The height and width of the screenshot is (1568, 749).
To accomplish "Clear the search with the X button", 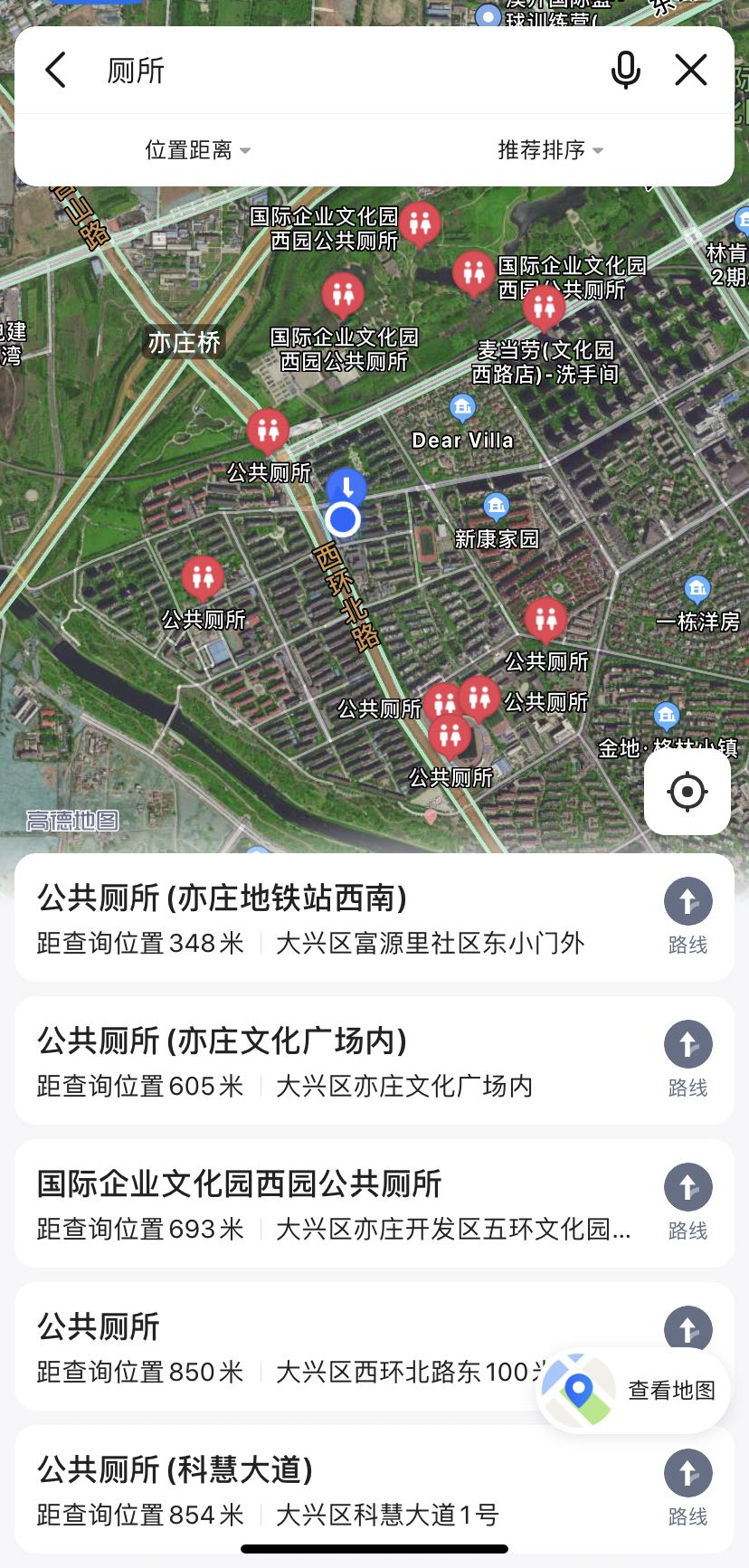I will 691,71.
